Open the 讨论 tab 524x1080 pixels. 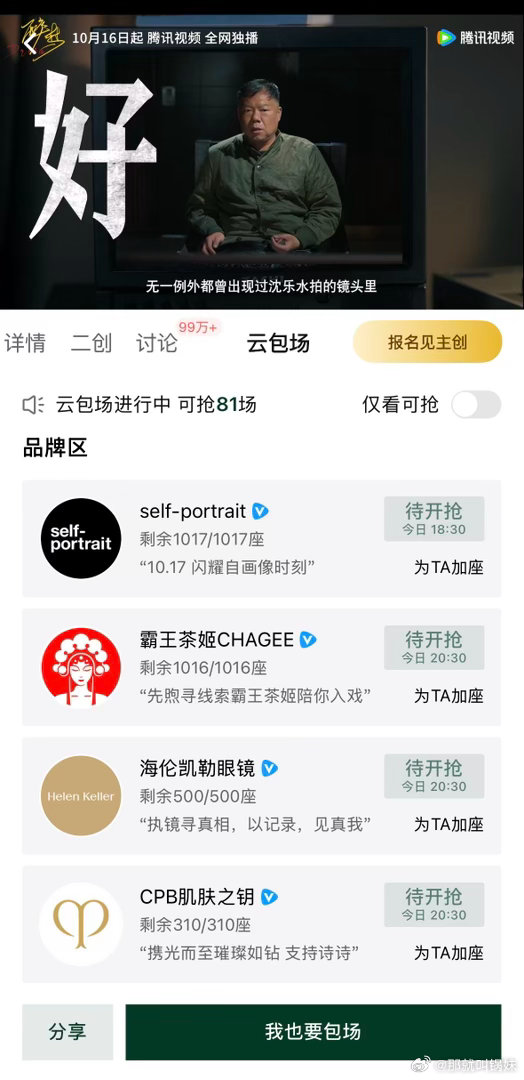tap(157, 343)
